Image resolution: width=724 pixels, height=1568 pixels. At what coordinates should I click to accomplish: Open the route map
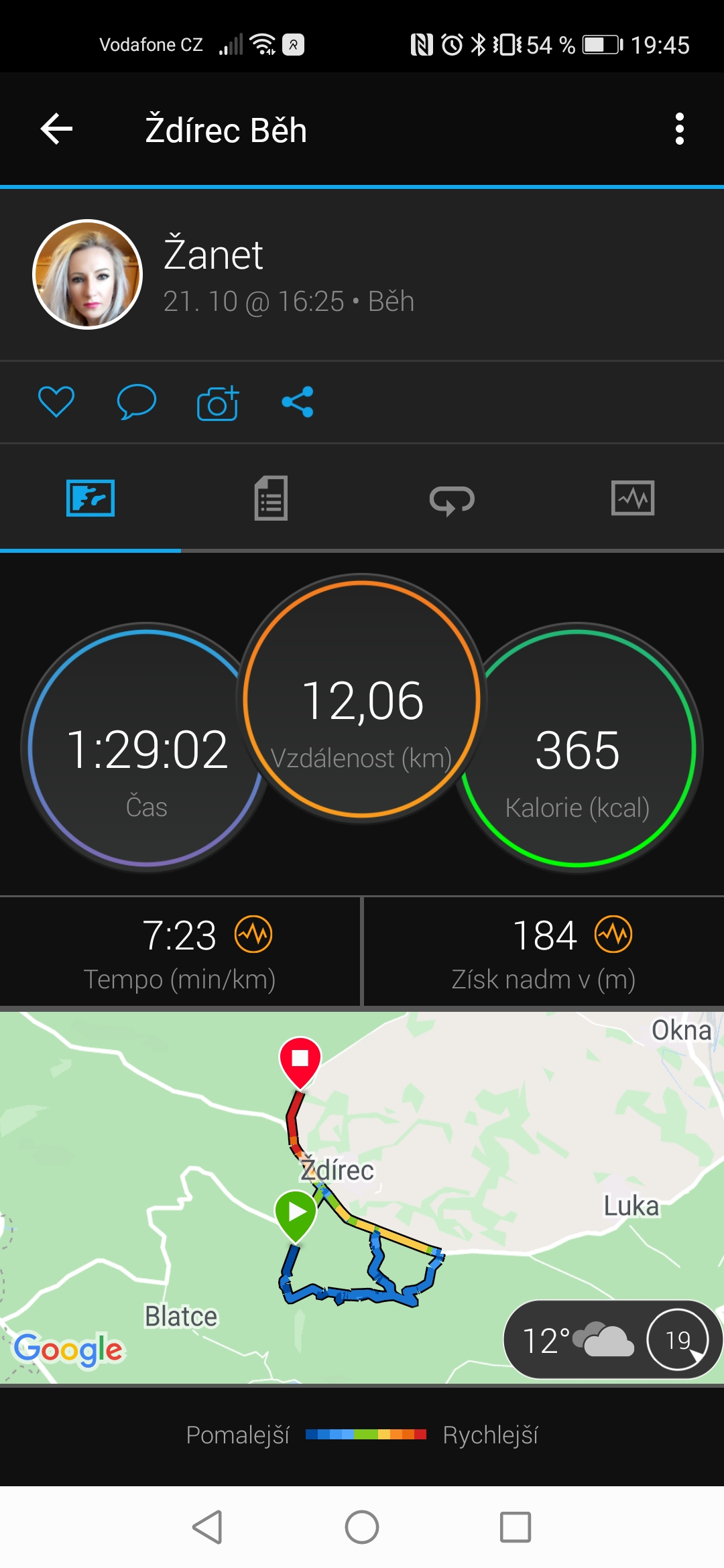(362, 1197)
